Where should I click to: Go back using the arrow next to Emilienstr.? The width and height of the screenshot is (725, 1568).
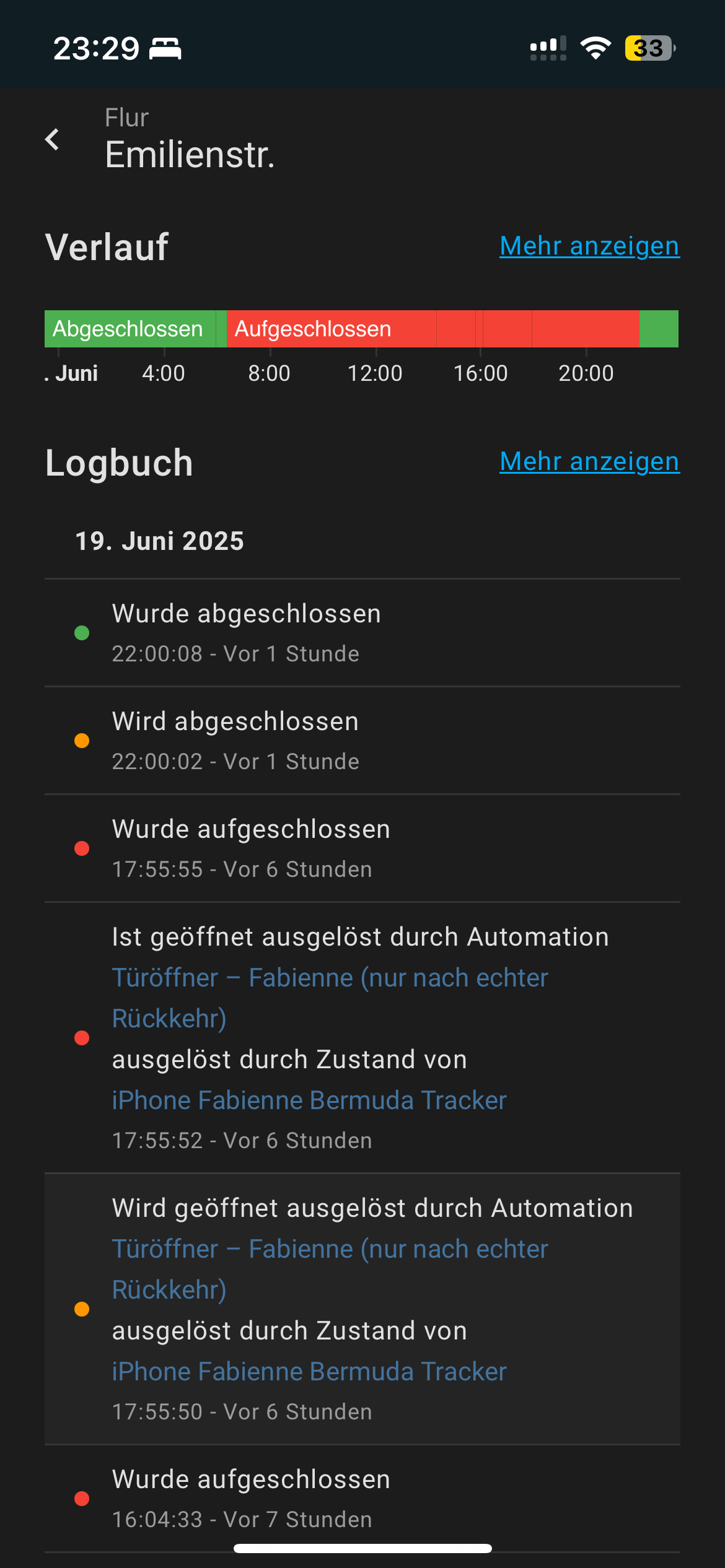[53, 139]
